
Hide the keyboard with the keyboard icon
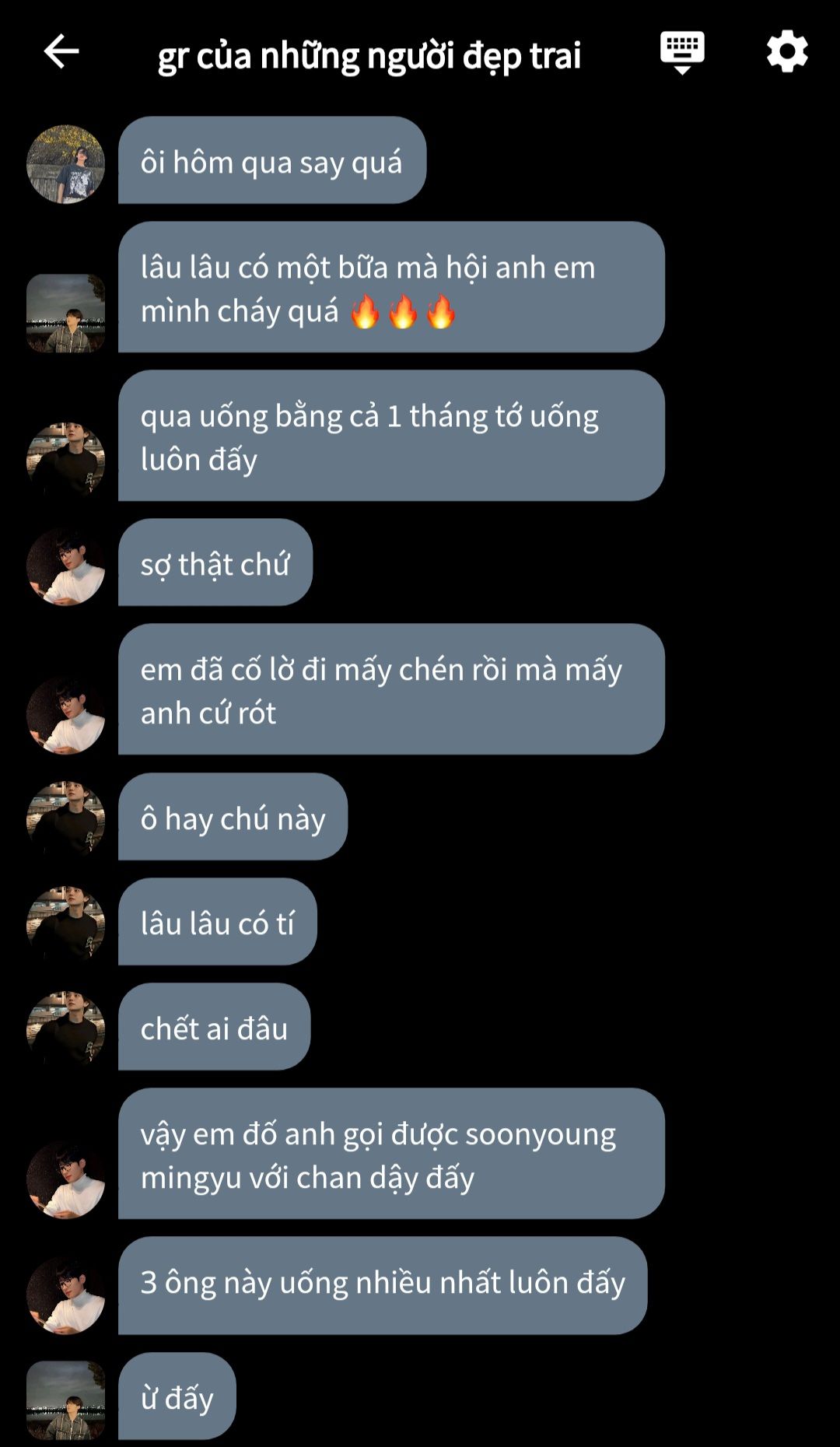pyautogui.click(x=682, y=52)
